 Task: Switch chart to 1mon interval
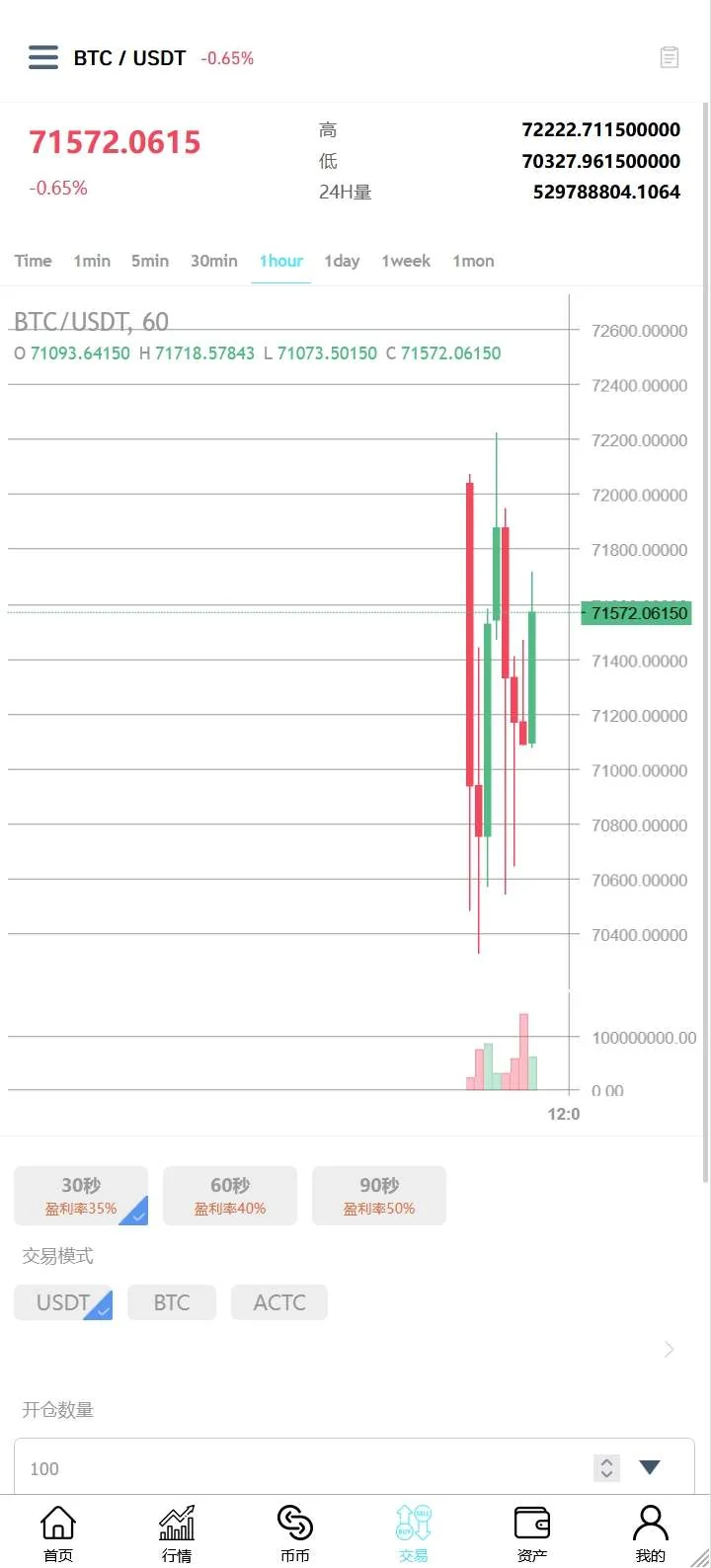[x=473, y=261]
